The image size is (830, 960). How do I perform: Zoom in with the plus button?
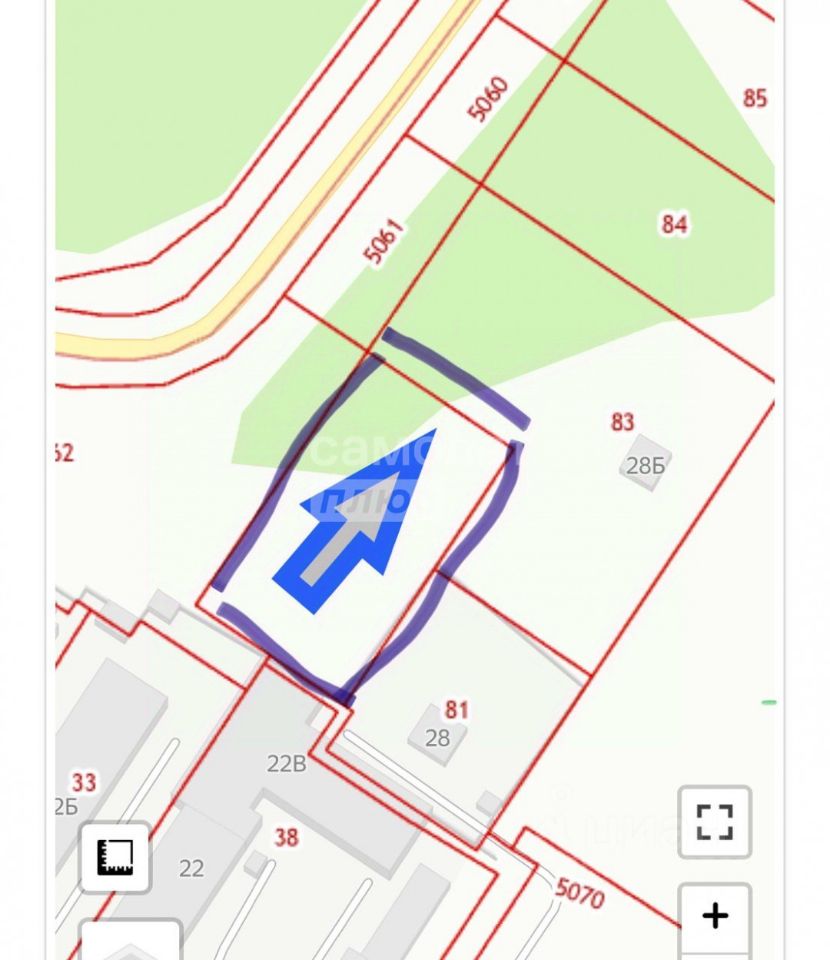click(714, 915)
